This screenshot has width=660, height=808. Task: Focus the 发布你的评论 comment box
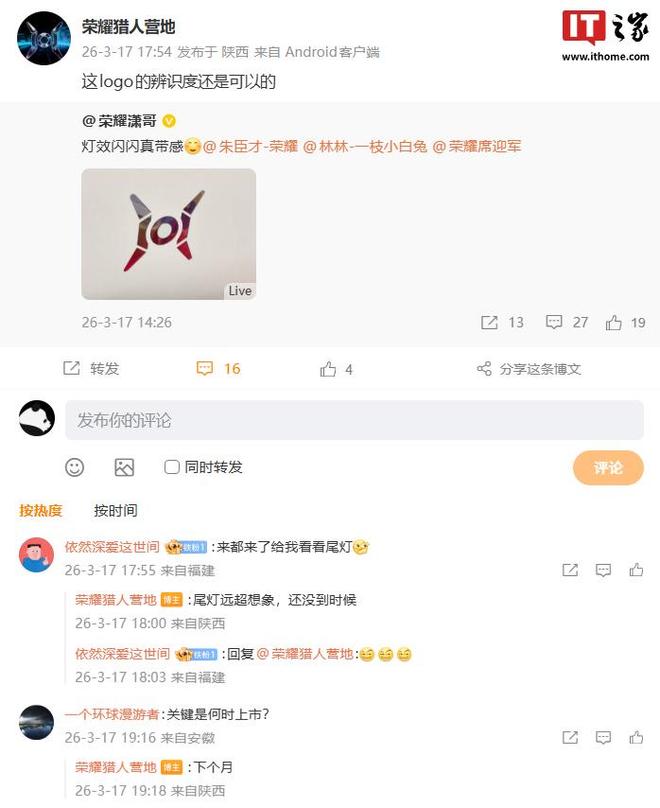pyautogui.click(x=354, y=420)
